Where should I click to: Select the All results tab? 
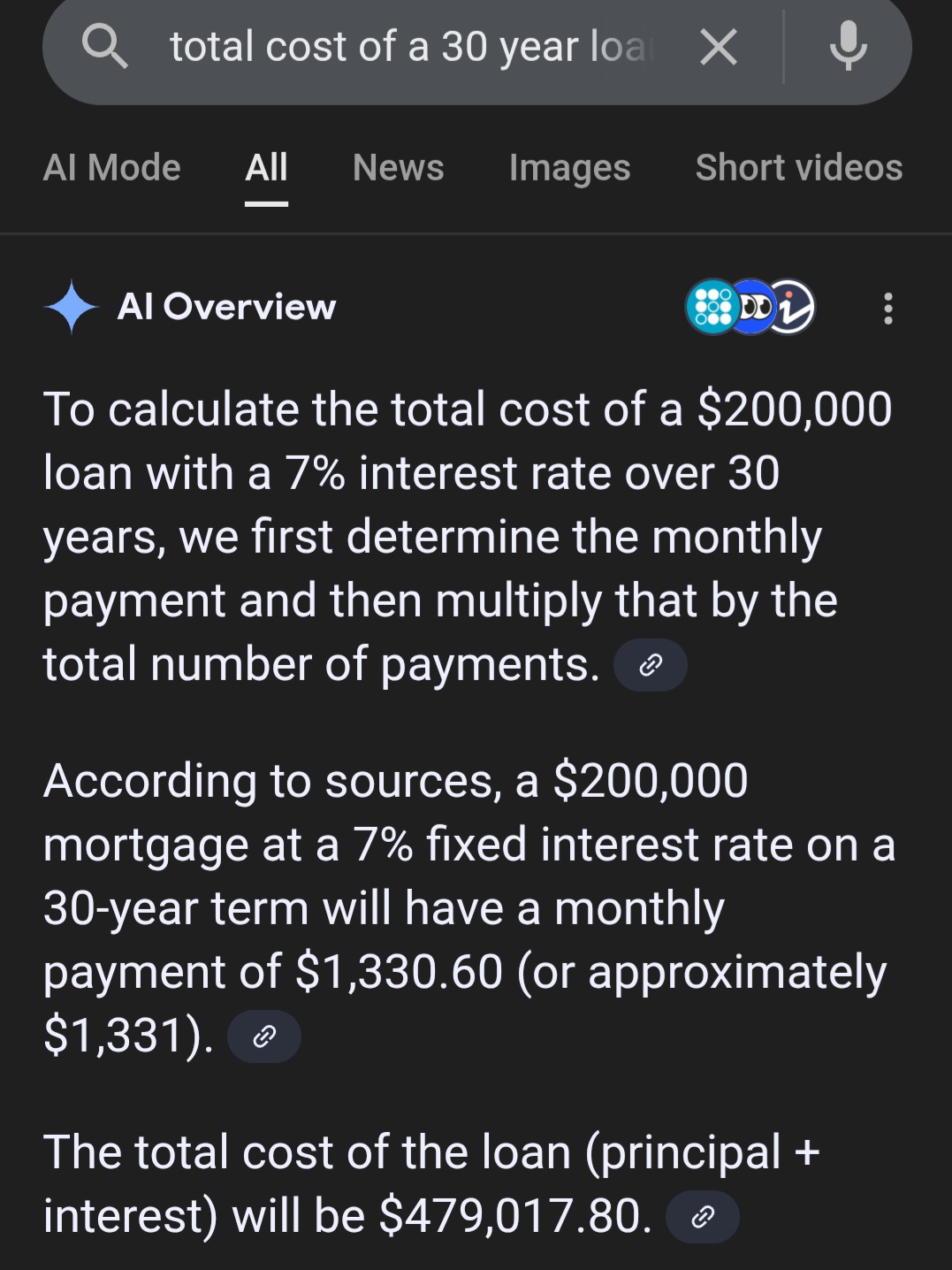(x=266, y=168)
